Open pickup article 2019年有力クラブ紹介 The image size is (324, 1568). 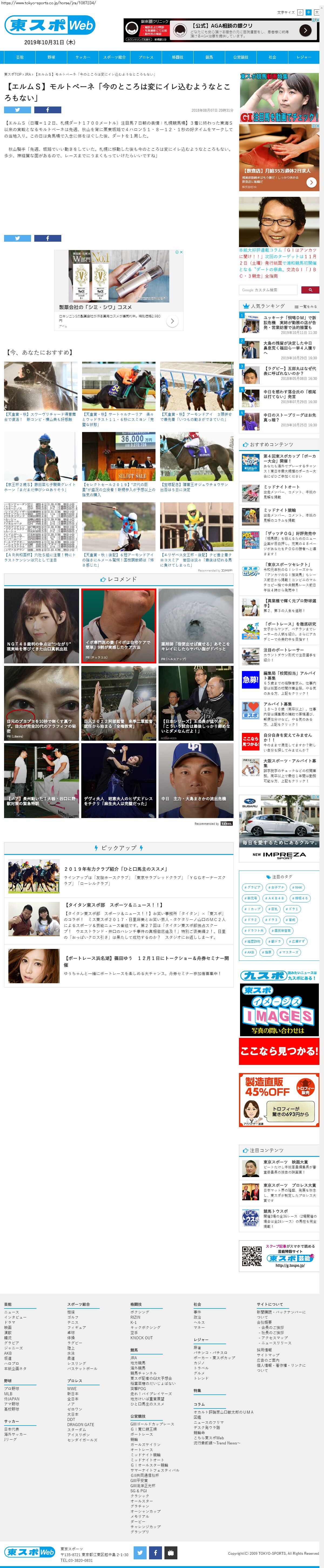[116, 869]
